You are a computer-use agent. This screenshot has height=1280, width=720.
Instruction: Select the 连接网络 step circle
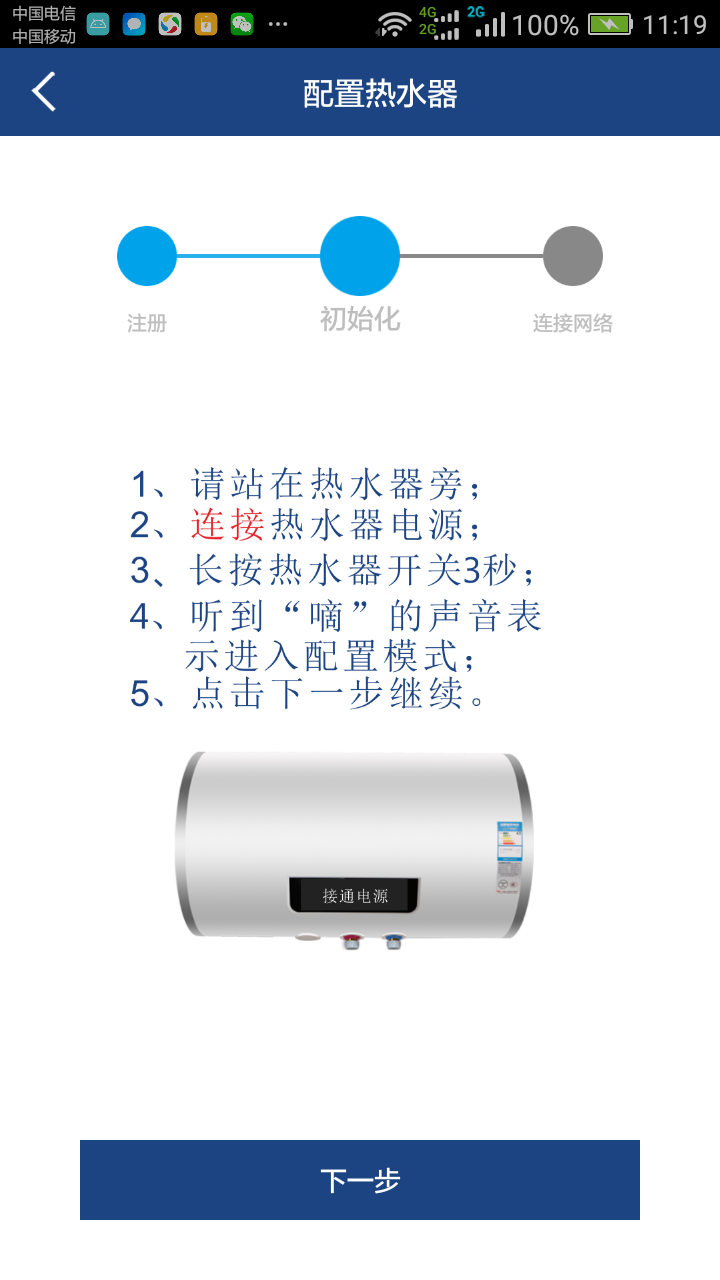tap(572, 254)
